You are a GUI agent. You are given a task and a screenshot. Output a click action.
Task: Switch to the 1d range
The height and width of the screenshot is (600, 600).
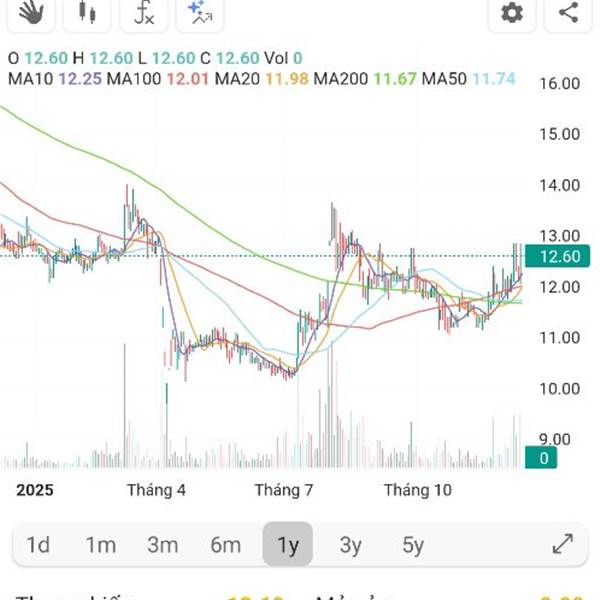(x=38, y=545)
